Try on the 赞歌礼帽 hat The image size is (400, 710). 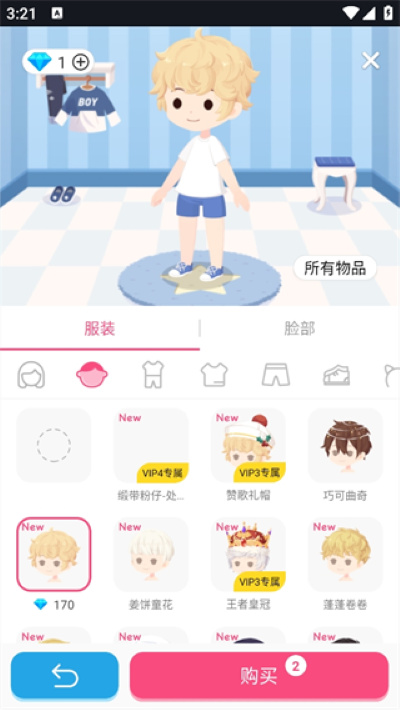tap(248, 446)
